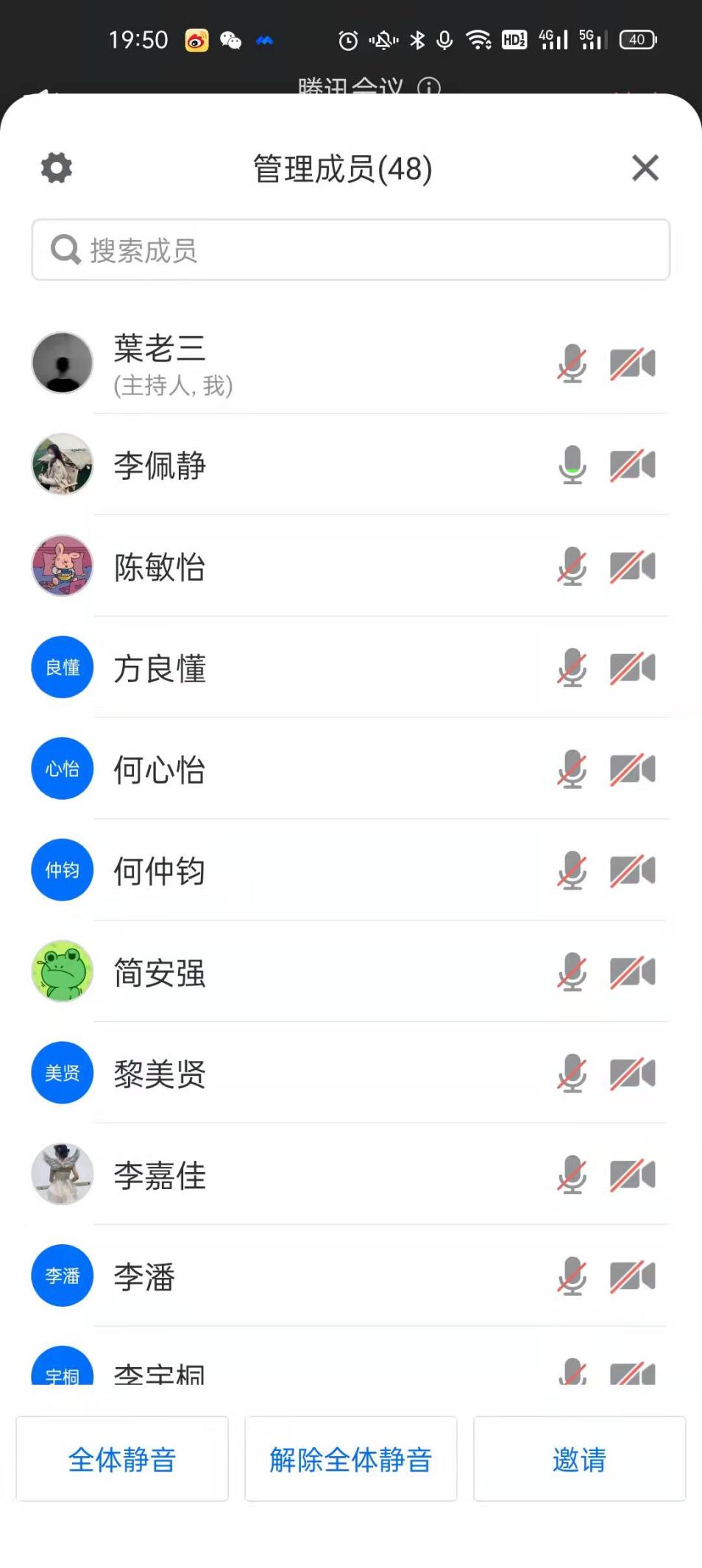Tap the microphone icon for 李嘉佳

click(x=572, y=1175)
